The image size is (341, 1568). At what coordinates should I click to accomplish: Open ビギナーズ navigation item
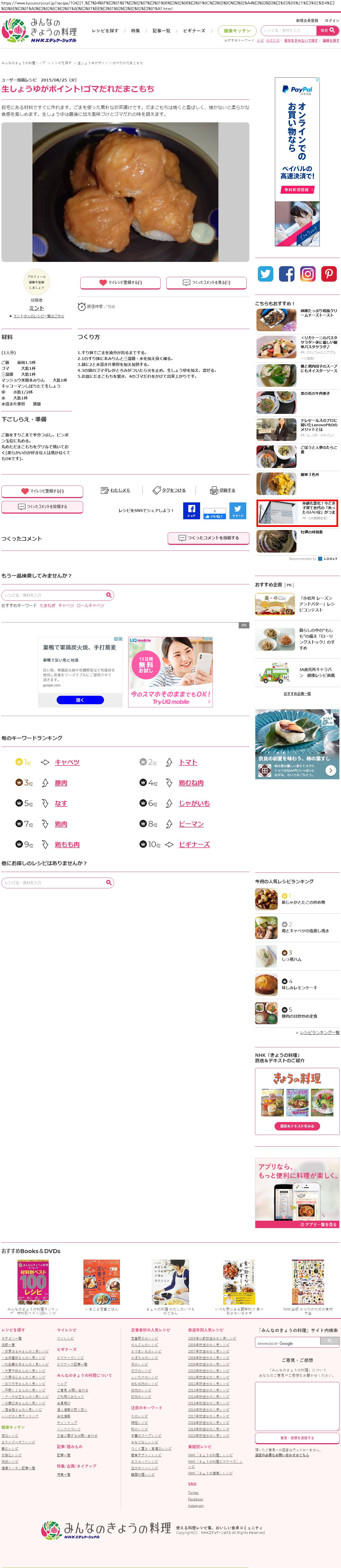pyautogui.click(x=194, y=30)
